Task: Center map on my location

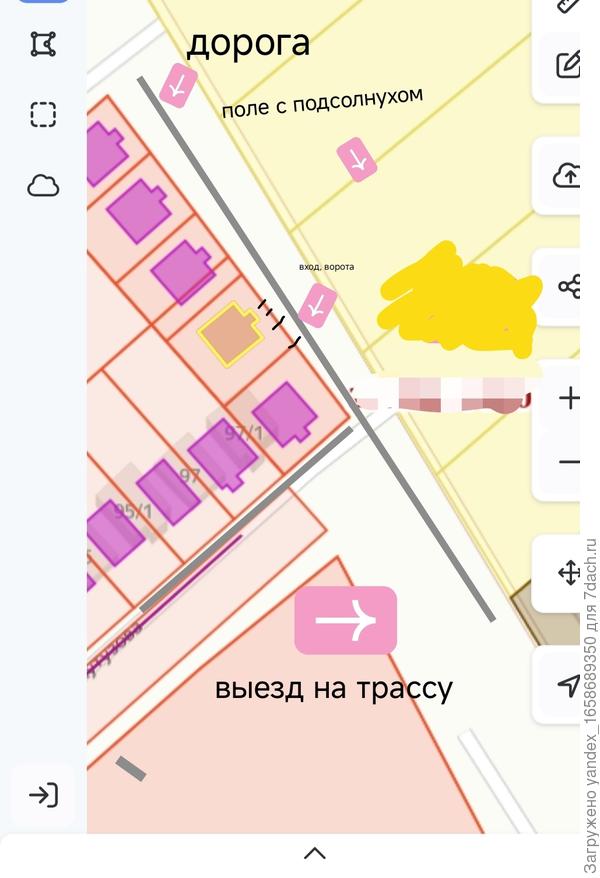Action: click(568, 685)
